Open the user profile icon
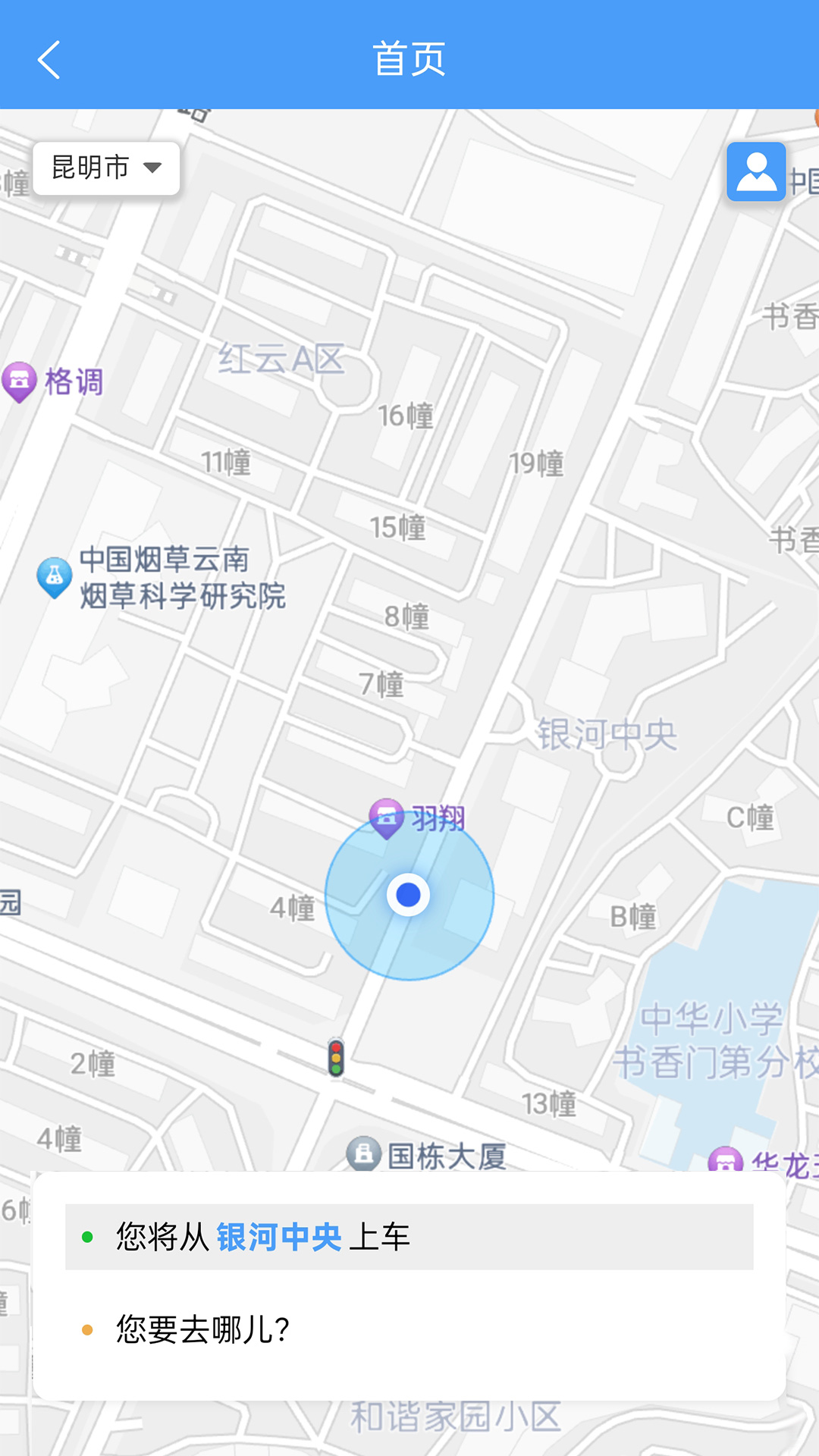The height and width of the screenshot is (1456, 819). [756, 172]
